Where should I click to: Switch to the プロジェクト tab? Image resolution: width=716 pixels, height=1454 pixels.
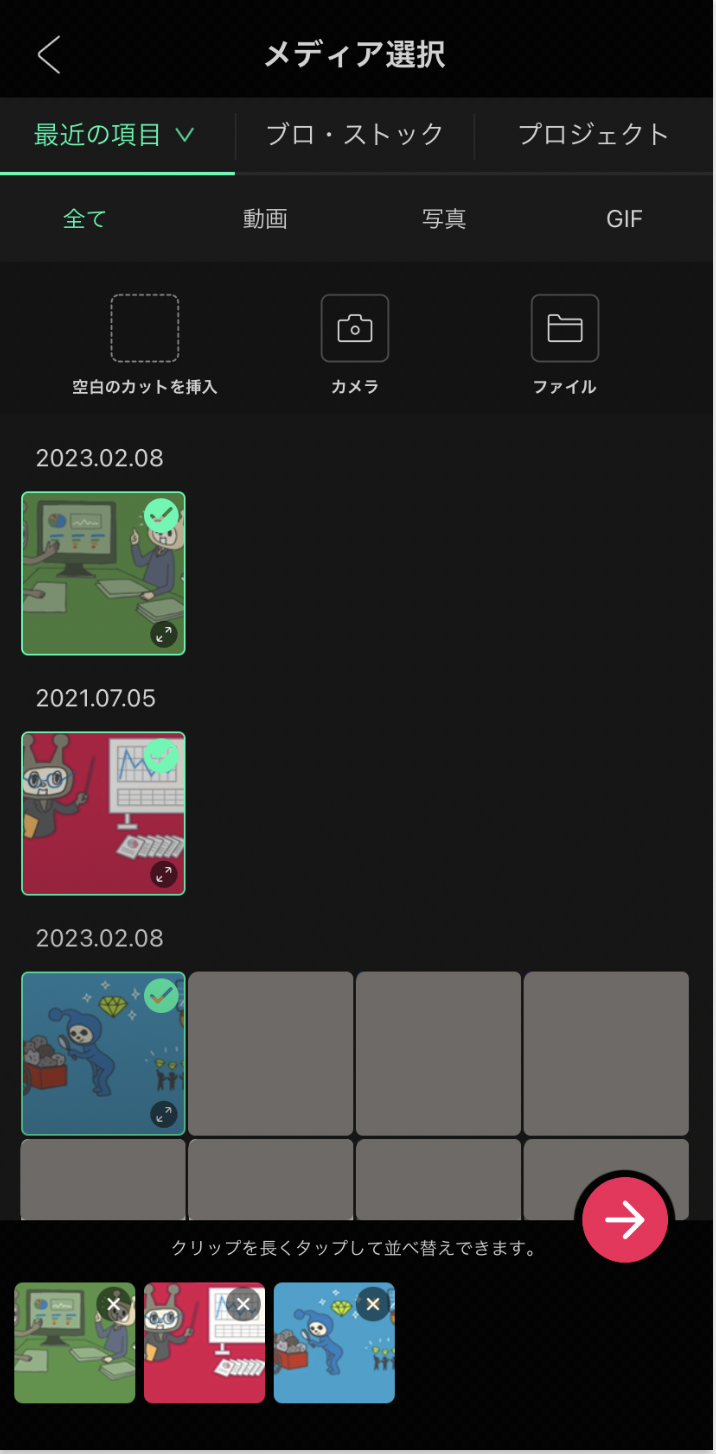tap(593, 135)
